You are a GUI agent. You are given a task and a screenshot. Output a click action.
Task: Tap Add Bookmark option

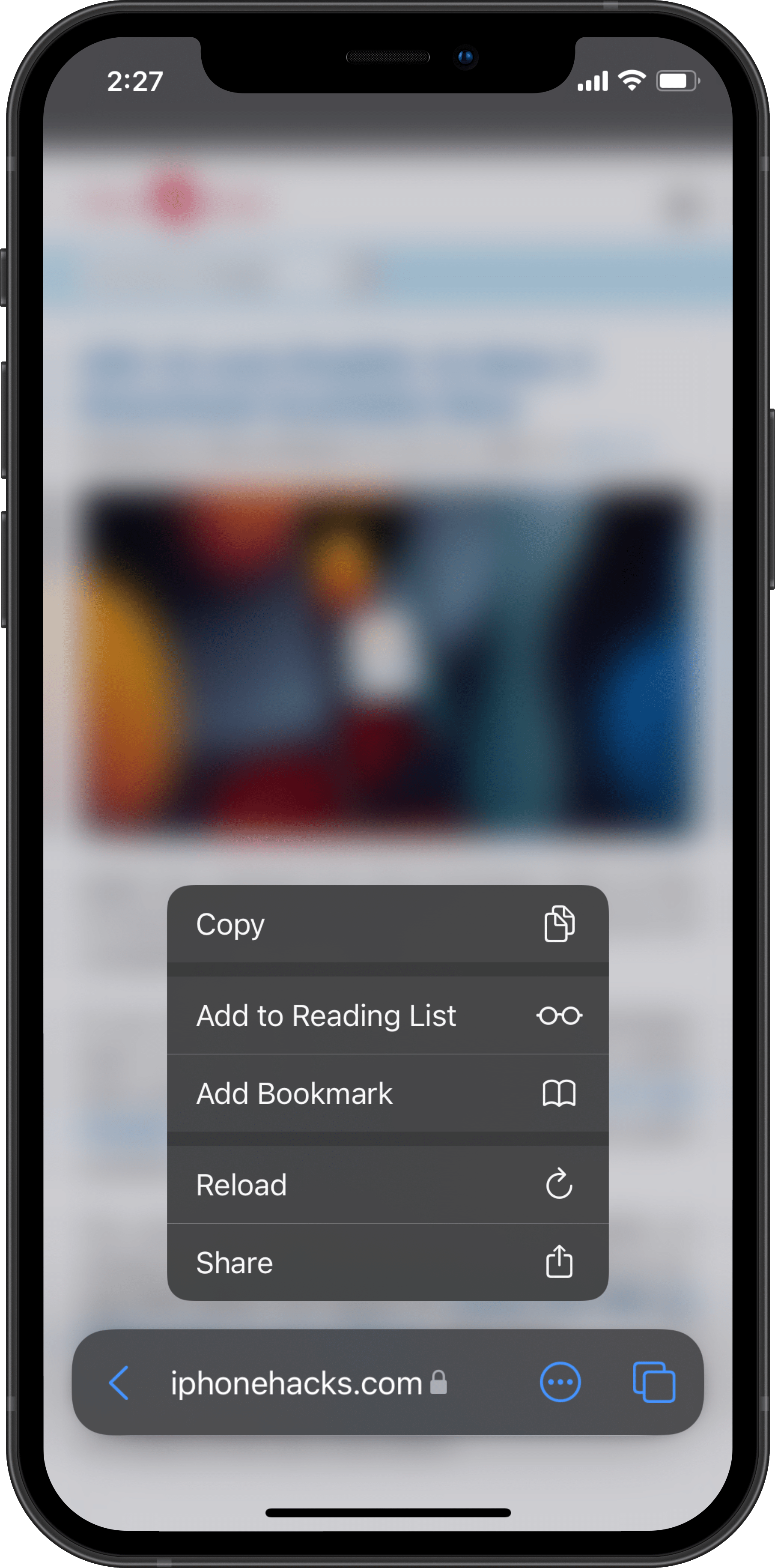387,1093
